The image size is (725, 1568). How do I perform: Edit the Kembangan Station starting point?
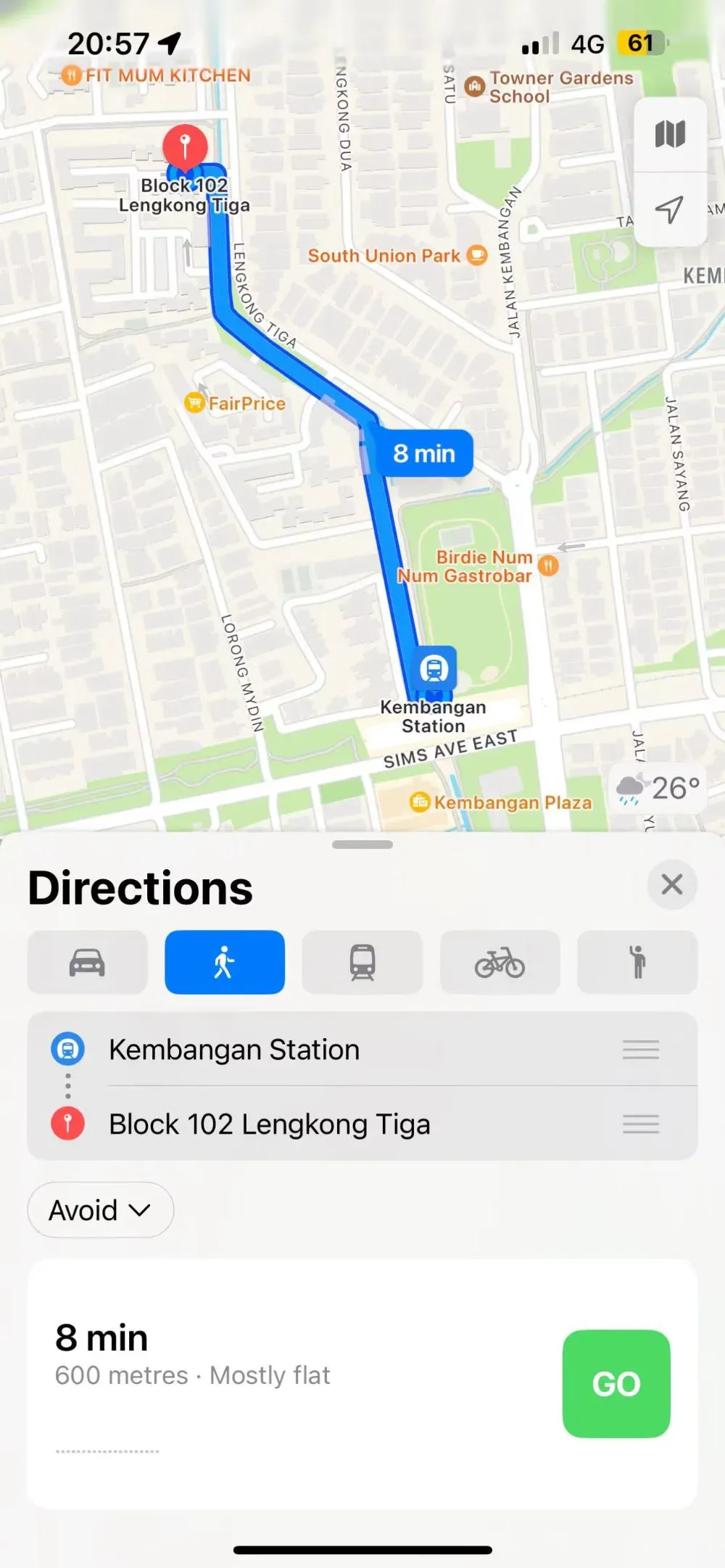click(362, 1049)
